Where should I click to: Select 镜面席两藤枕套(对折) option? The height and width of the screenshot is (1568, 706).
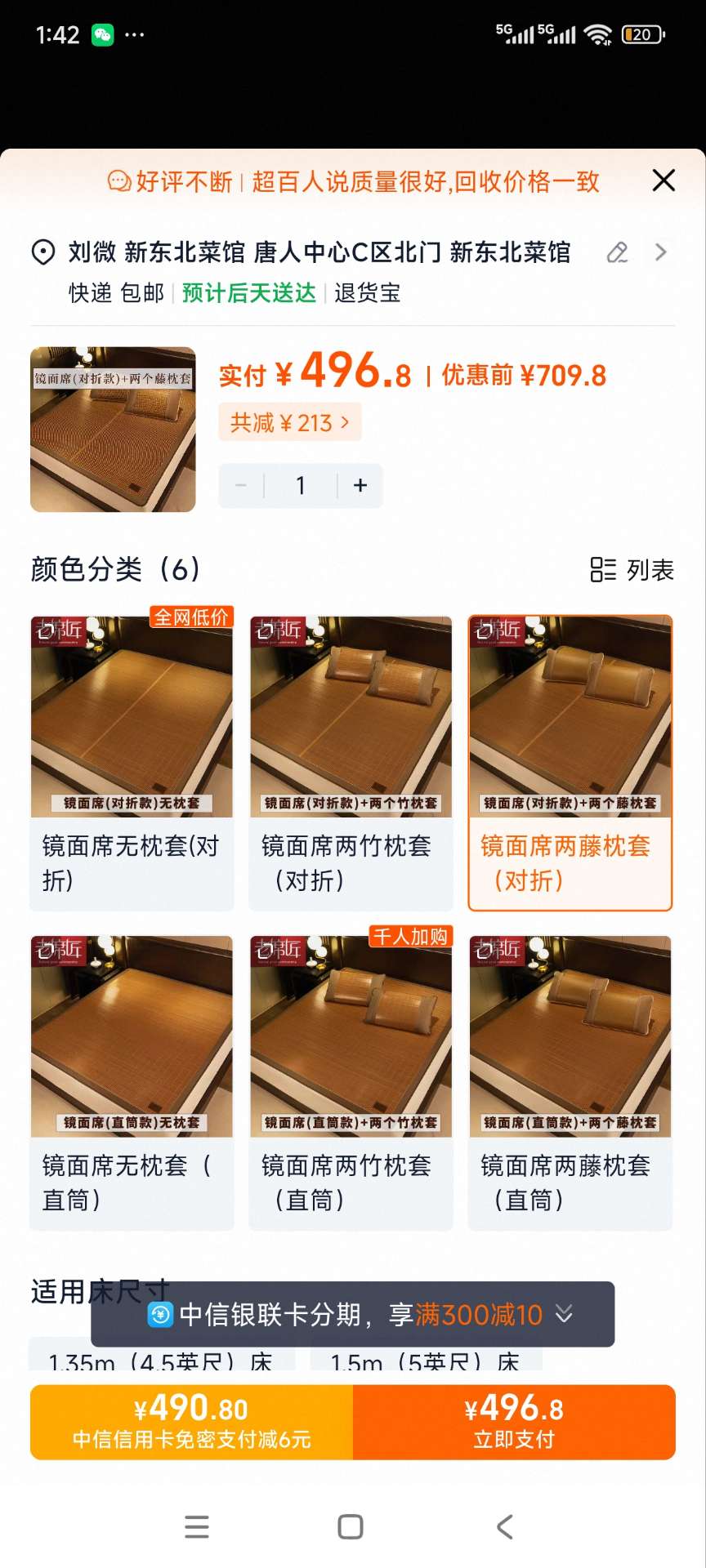click(x=570, y=763)
